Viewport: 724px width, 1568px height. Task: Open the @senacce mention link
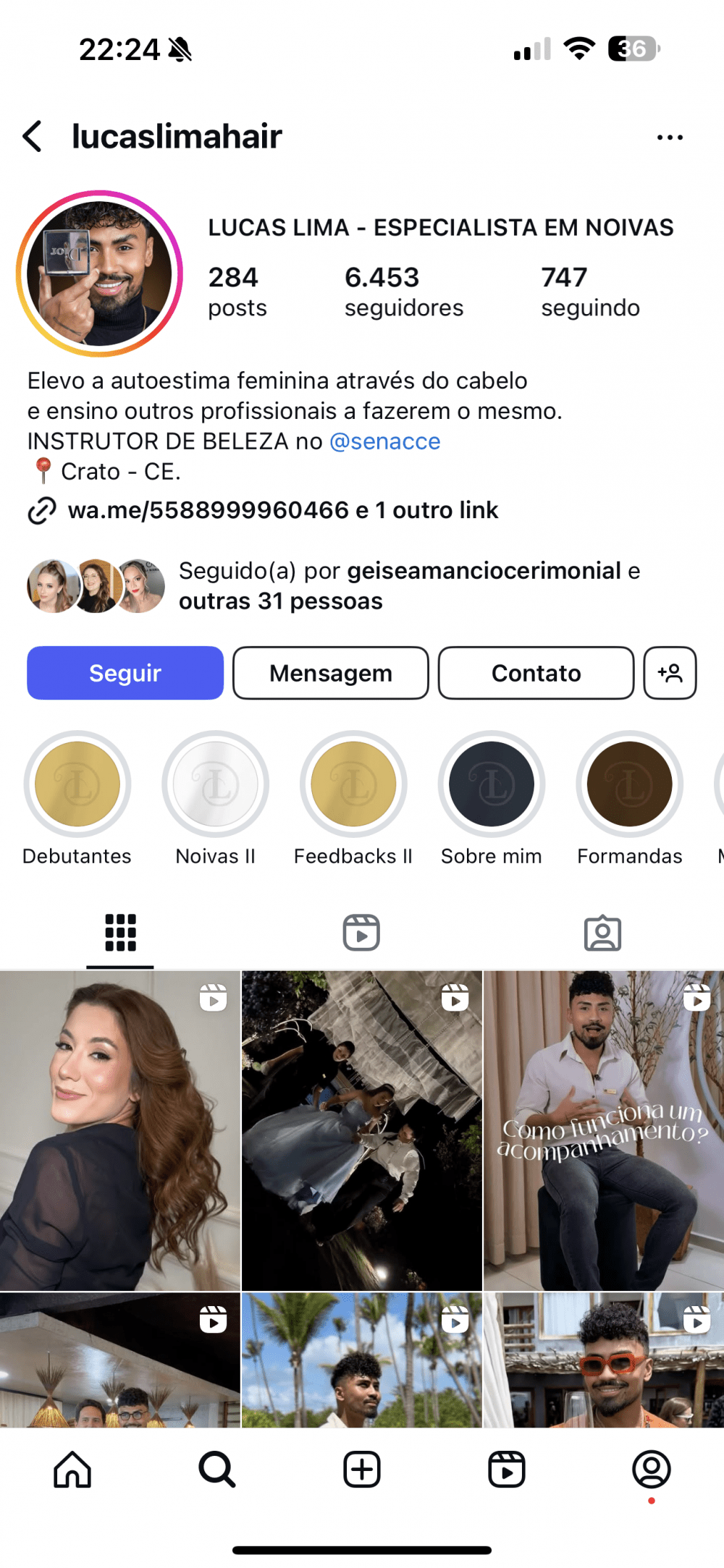pos(384,441)
